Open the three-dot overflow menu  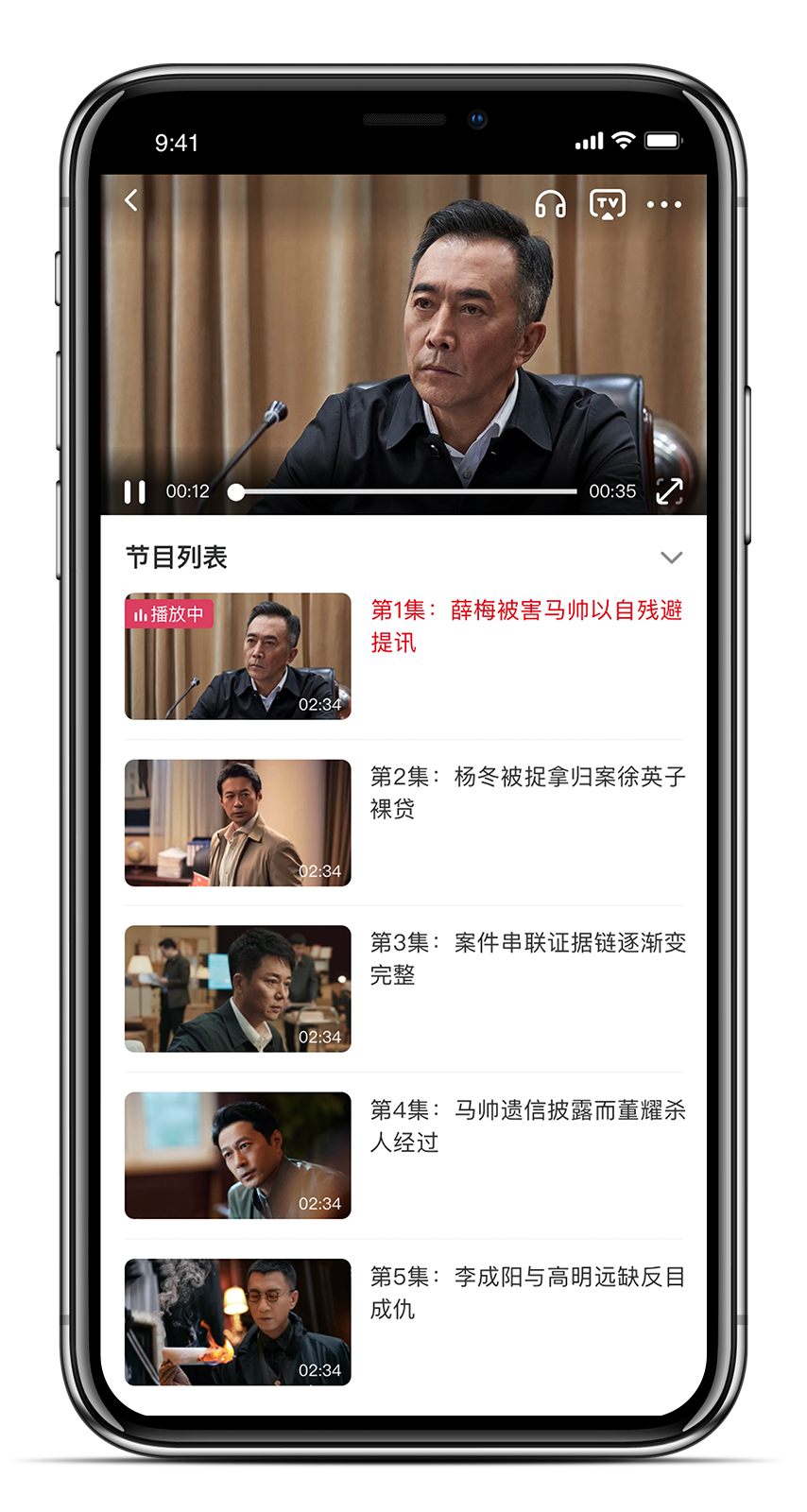pos(663,204)
